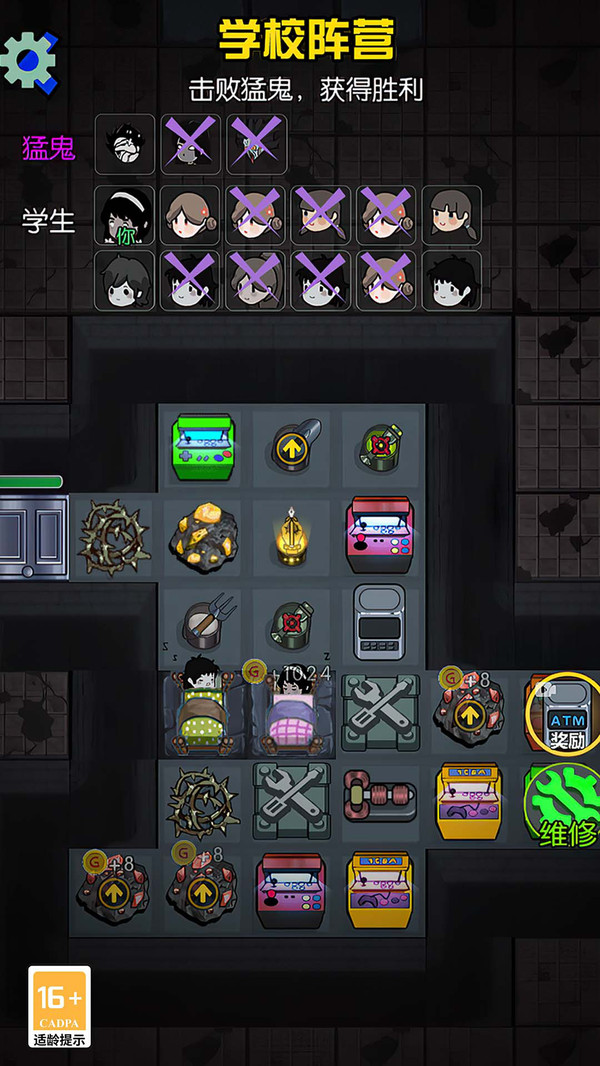Open the settings gear
Viewport: 600px width, 1066px height.
point(29,59)
